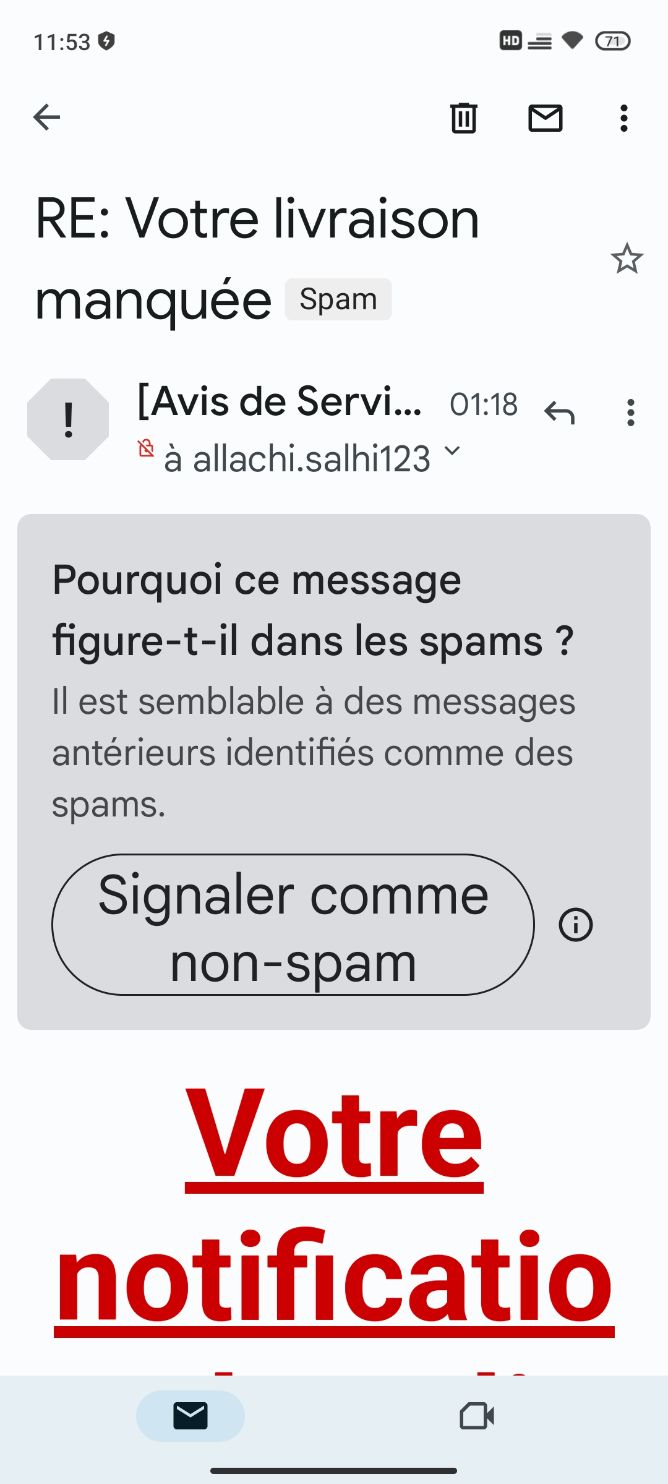This screenshot has width=668, height=1484.
Task: Open the sender avatar
Action: (68, 420)
